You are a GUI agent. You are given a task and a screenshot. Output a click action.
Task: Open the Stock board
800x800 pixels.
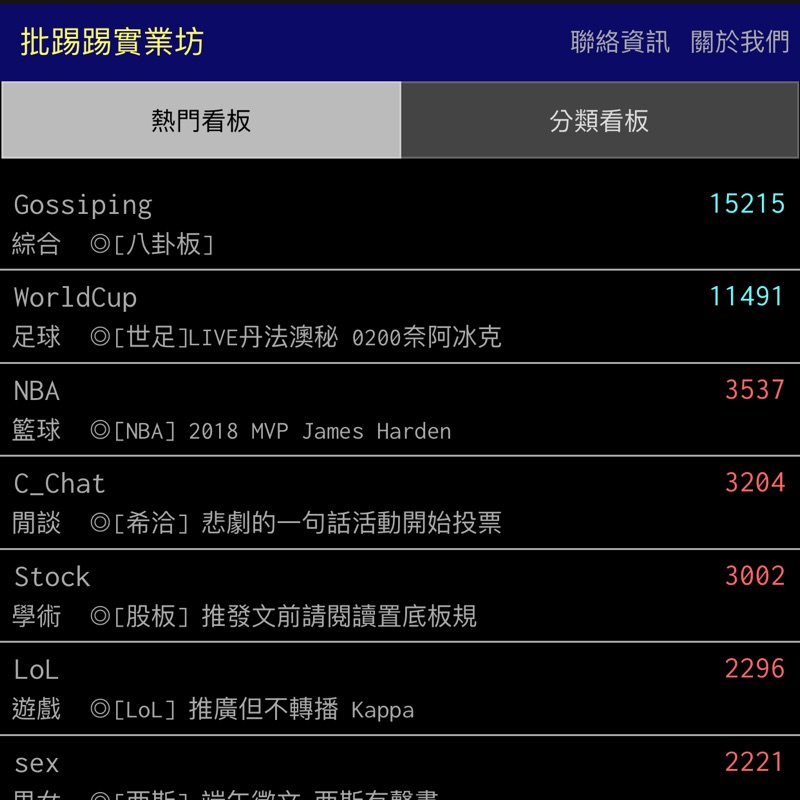(400, 596)
